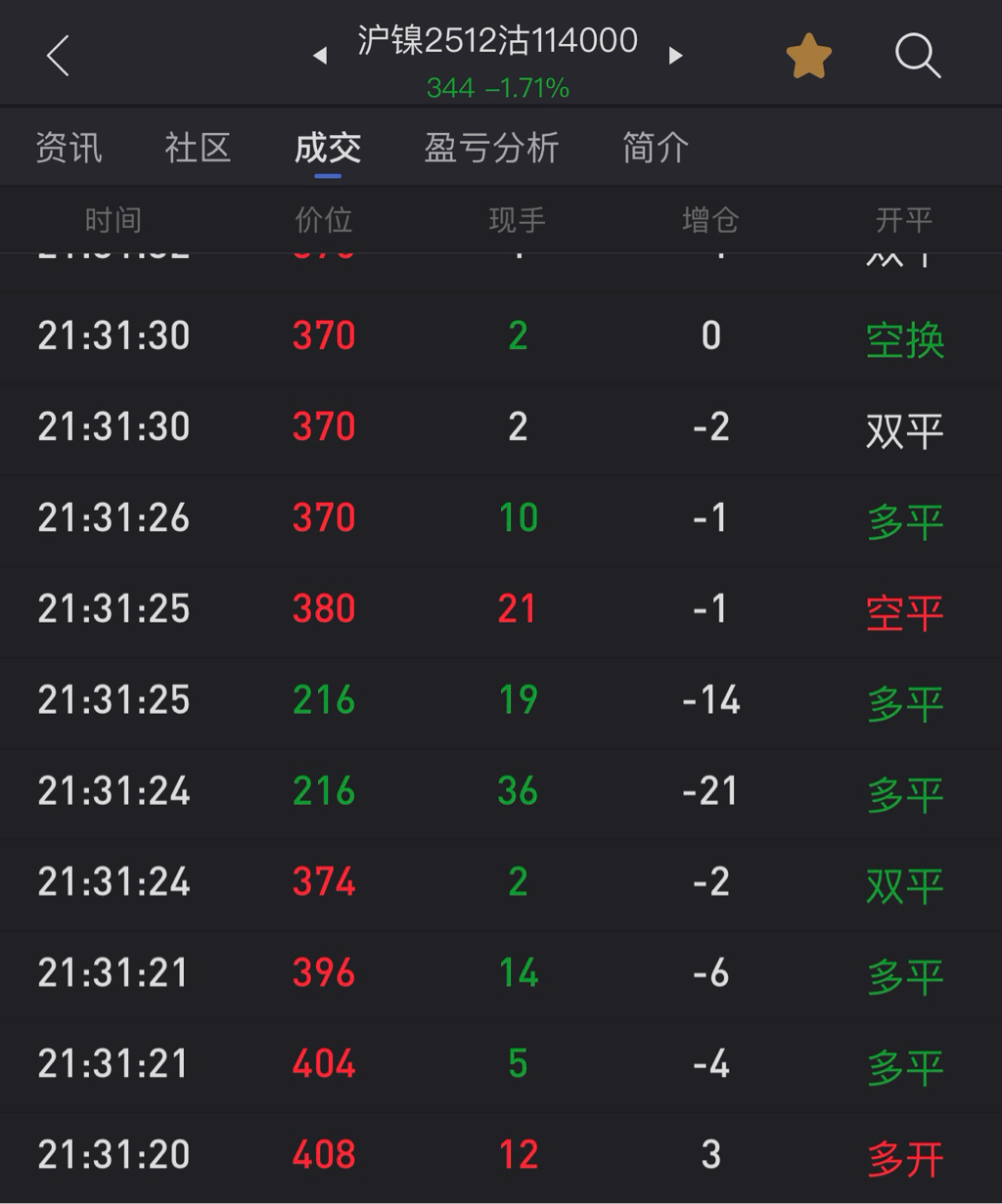
Task: Switch to the next contract with right triangle
Action: pos(675,56)
